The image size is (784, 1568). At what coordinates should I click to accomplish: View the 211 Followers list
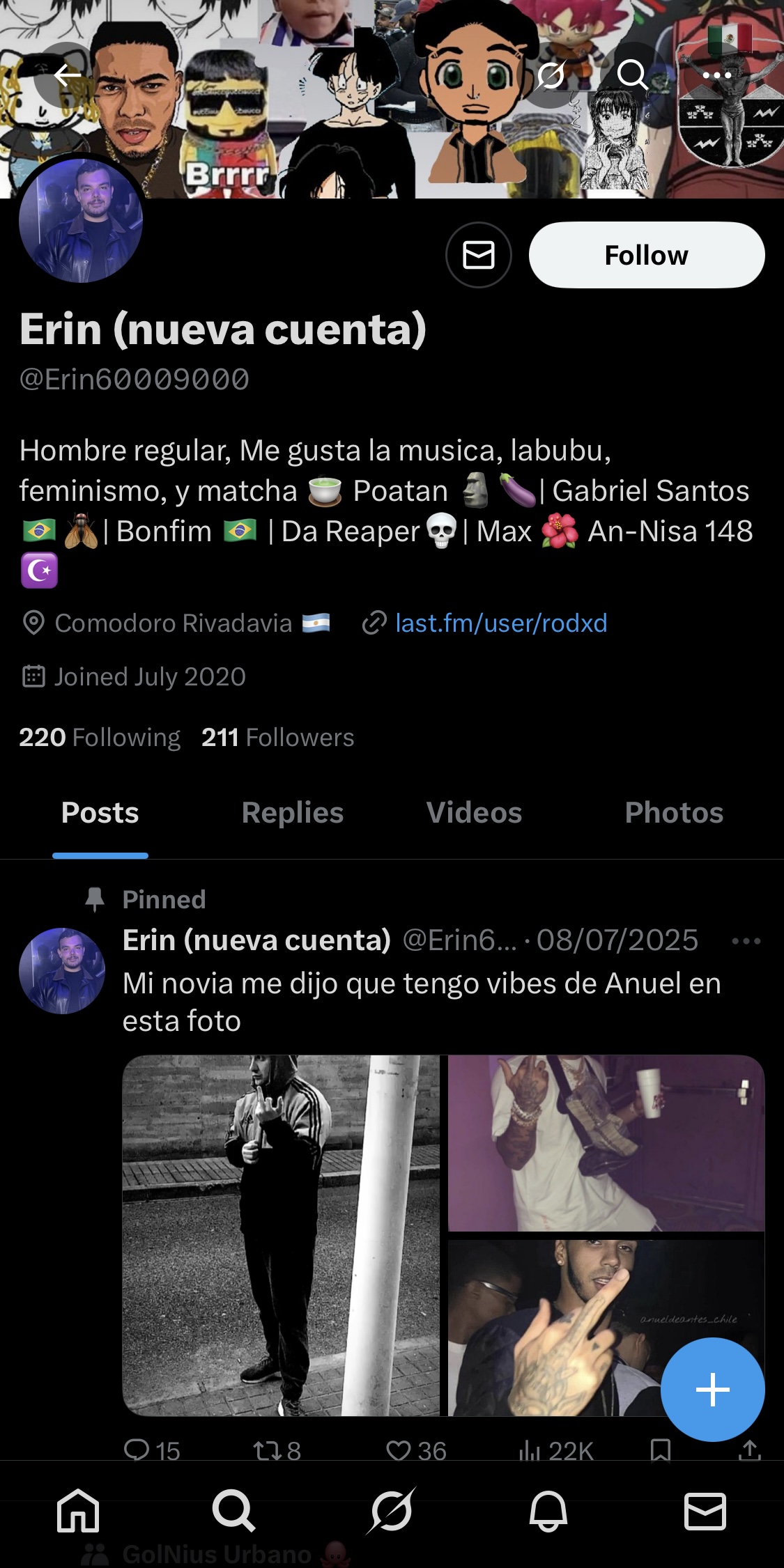[277, 737]
